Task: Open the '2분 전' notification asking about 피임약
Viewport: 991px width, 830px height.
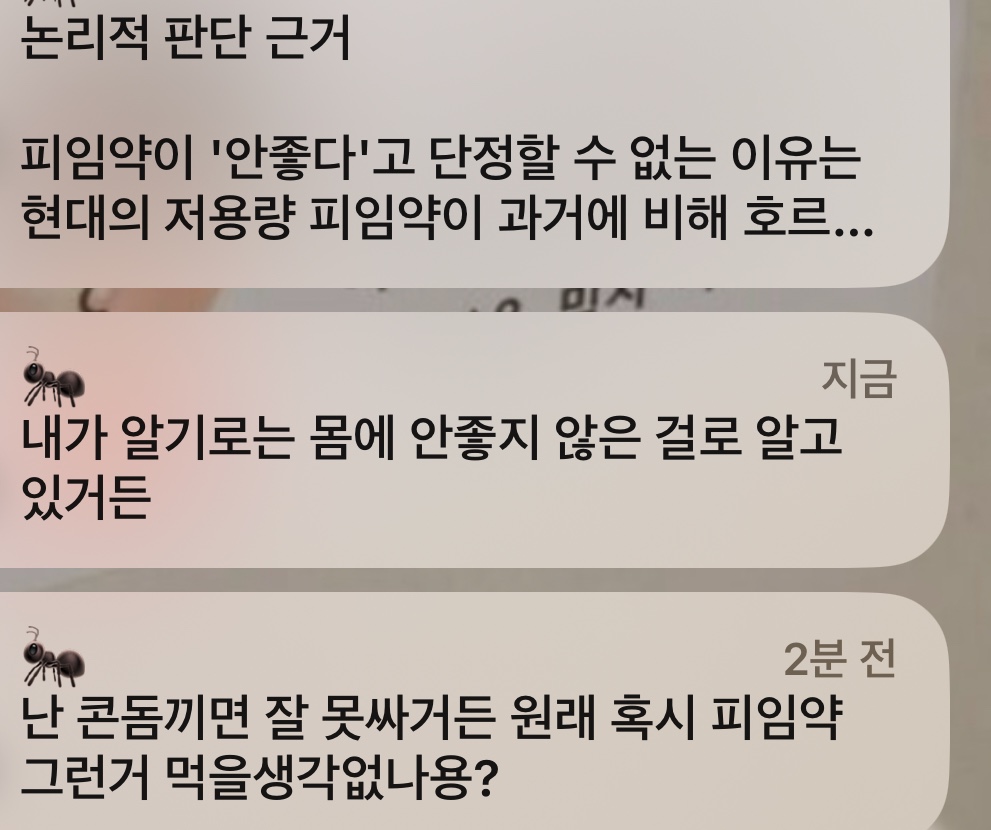Action: (470, 720)
